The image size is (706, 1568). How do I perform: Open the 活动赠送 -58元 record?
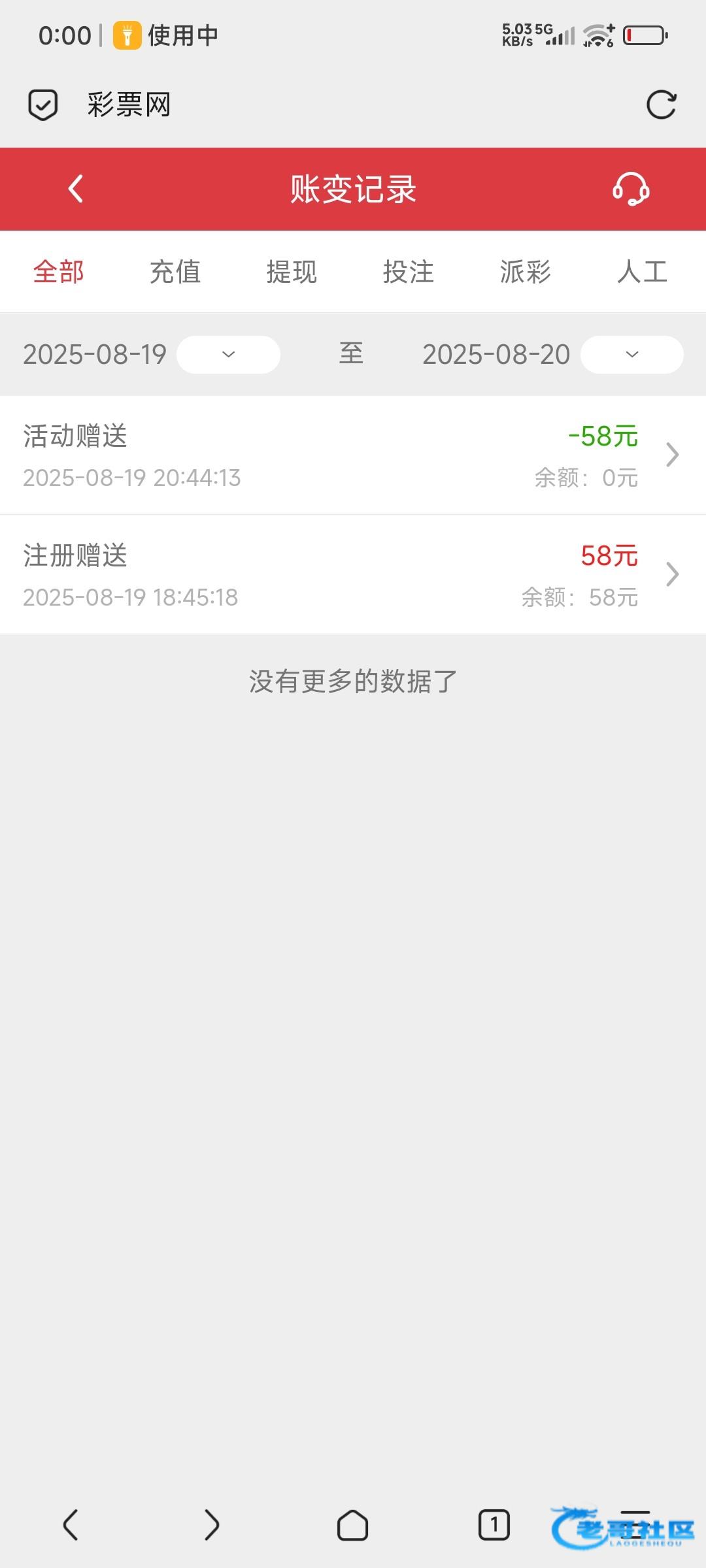(x=353, y=455)
